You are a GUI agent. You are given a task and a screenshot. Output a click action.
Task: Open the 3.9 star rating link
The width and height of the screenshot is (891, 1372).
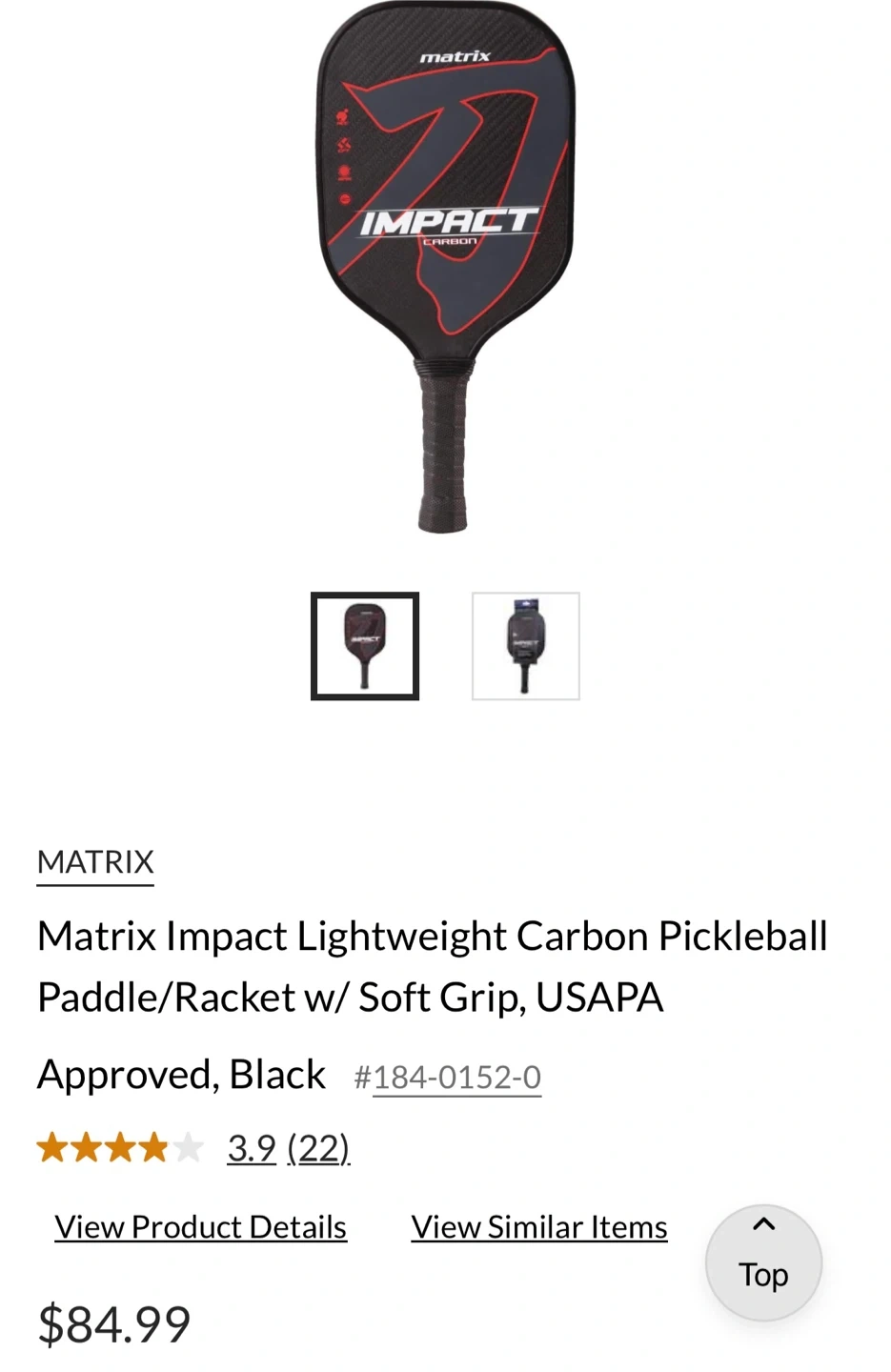coord(252,1148)
